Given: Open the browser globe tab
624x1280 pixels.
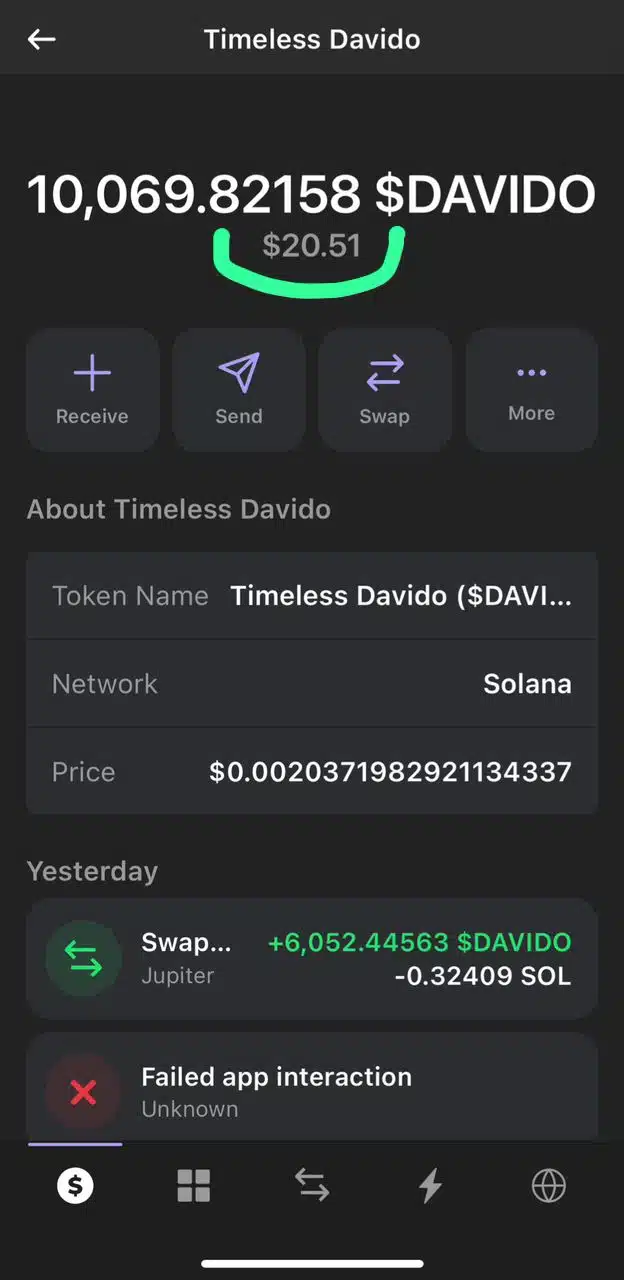Looking at the screenshot, I should pos(548,1186).
